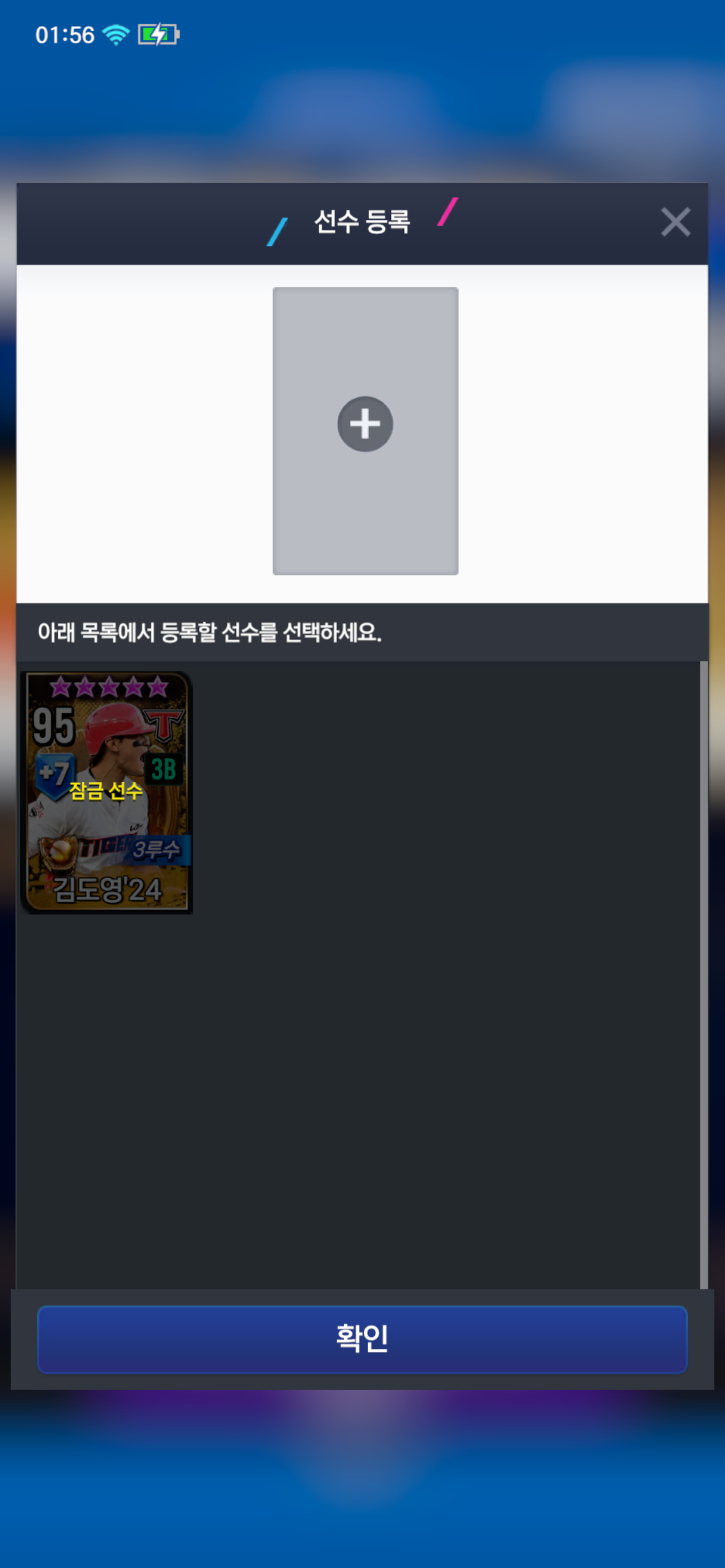Tap the empty player slot plus icon
The height and width of the screenshot is (1568, 725).
365,424
